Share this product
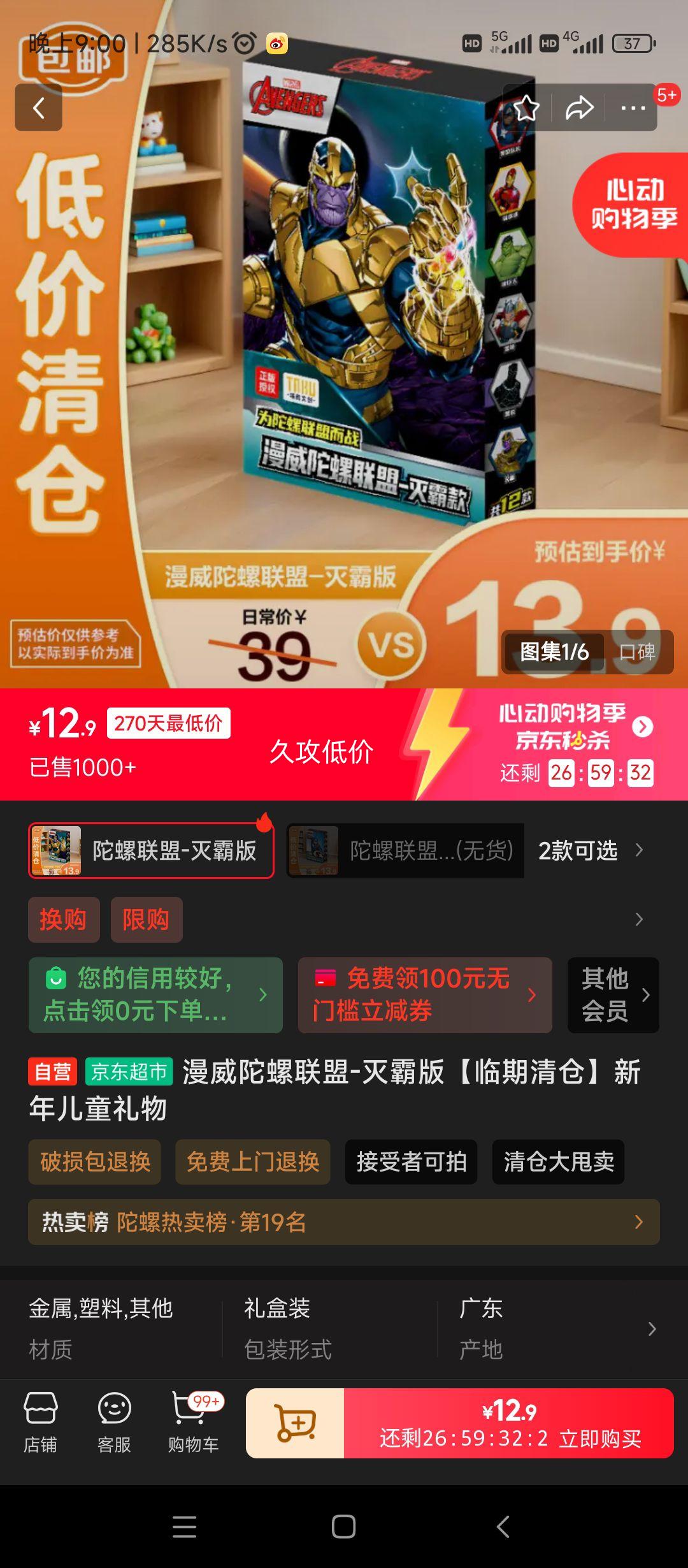The image size is (688, 1568). [x=579, y=108]
